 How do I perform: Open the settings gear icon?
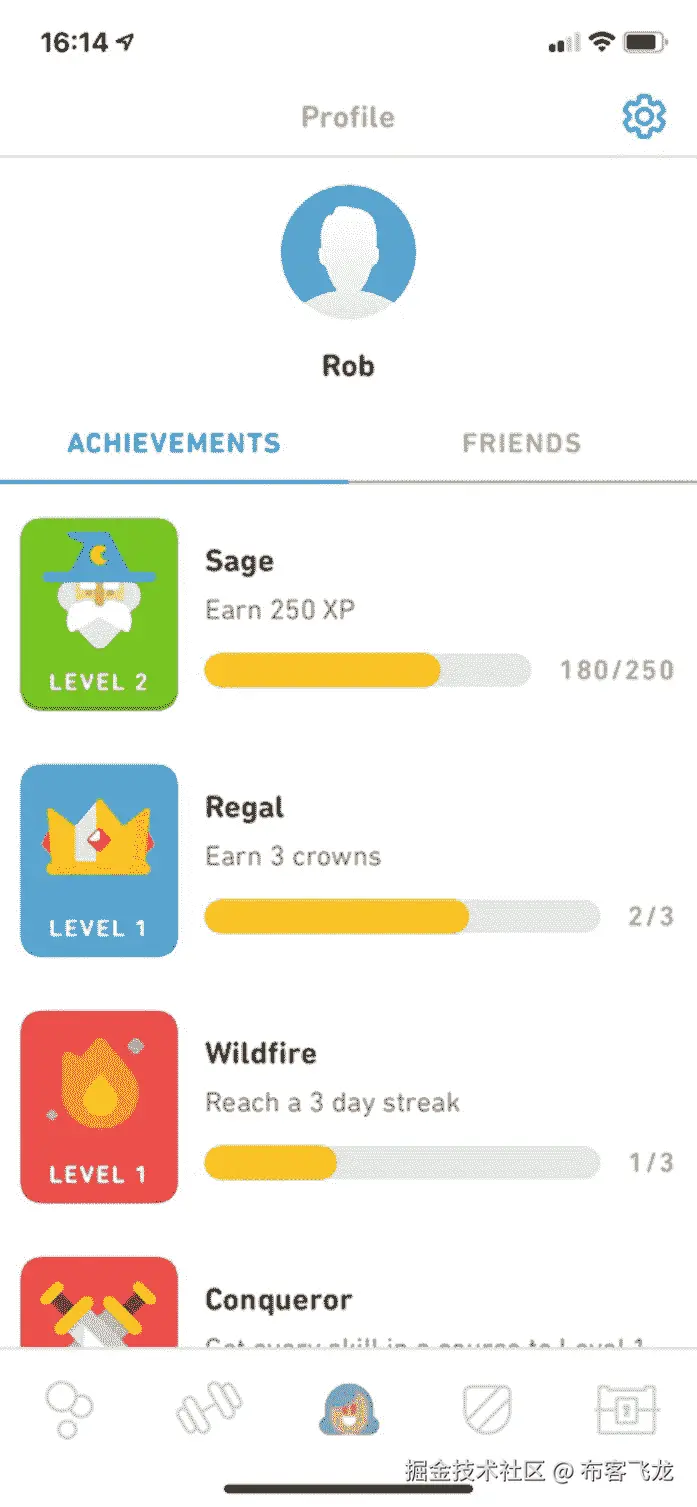coord(643,117)
